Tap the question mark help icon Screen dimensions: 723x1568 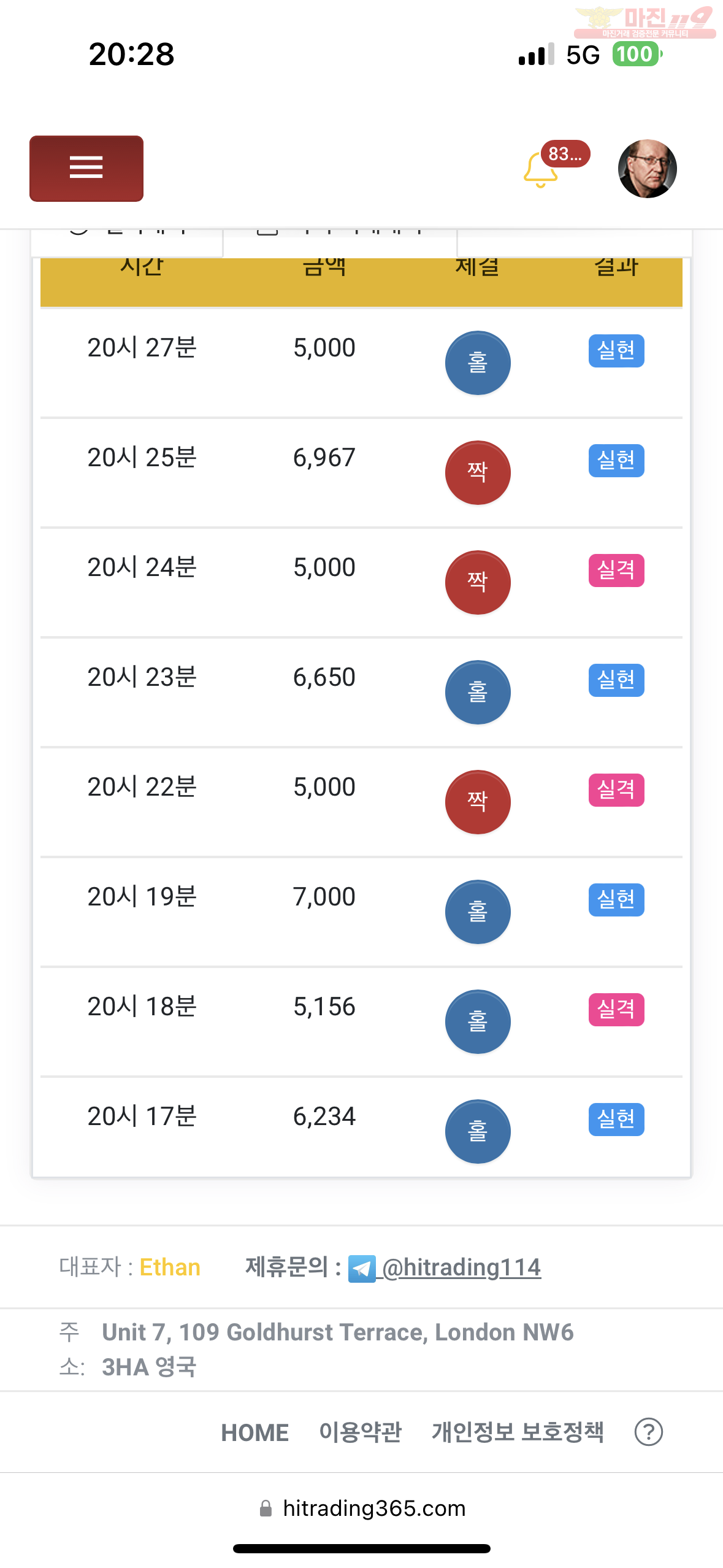(x=649, y=1432)
